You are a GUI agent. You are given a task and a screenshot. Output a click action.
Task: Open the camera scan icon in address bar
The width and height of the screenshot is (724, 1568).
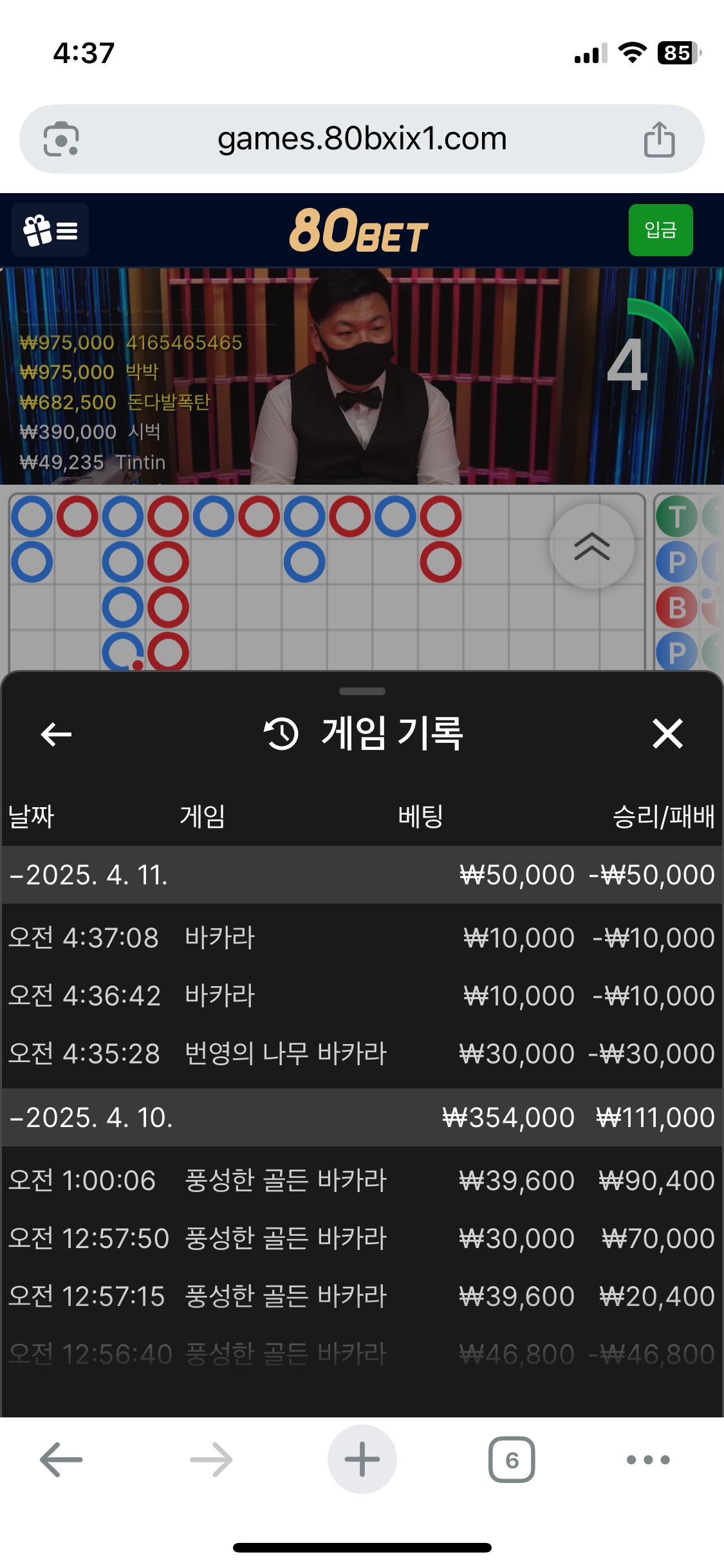pyautogui.click(x=61, y=139)
